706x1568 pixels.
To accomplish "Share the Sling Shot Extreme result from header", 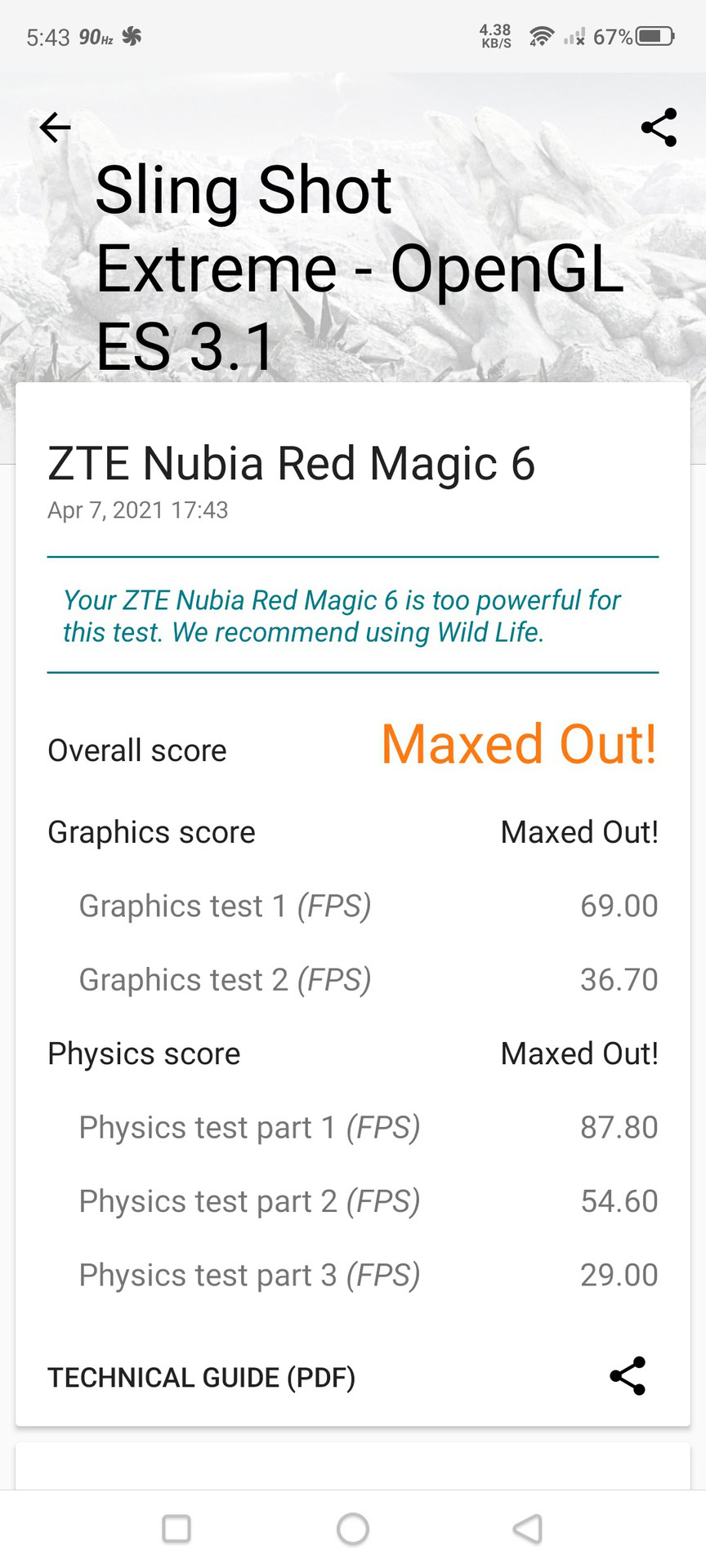I will (659, 127).
